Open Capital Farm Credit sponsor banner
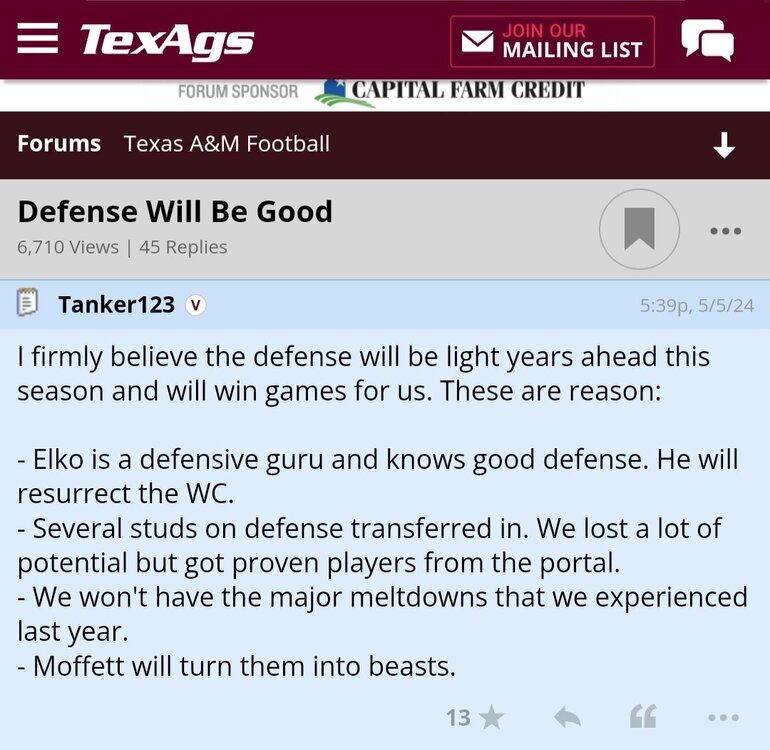770x750 pixels. tap(450, 91)
